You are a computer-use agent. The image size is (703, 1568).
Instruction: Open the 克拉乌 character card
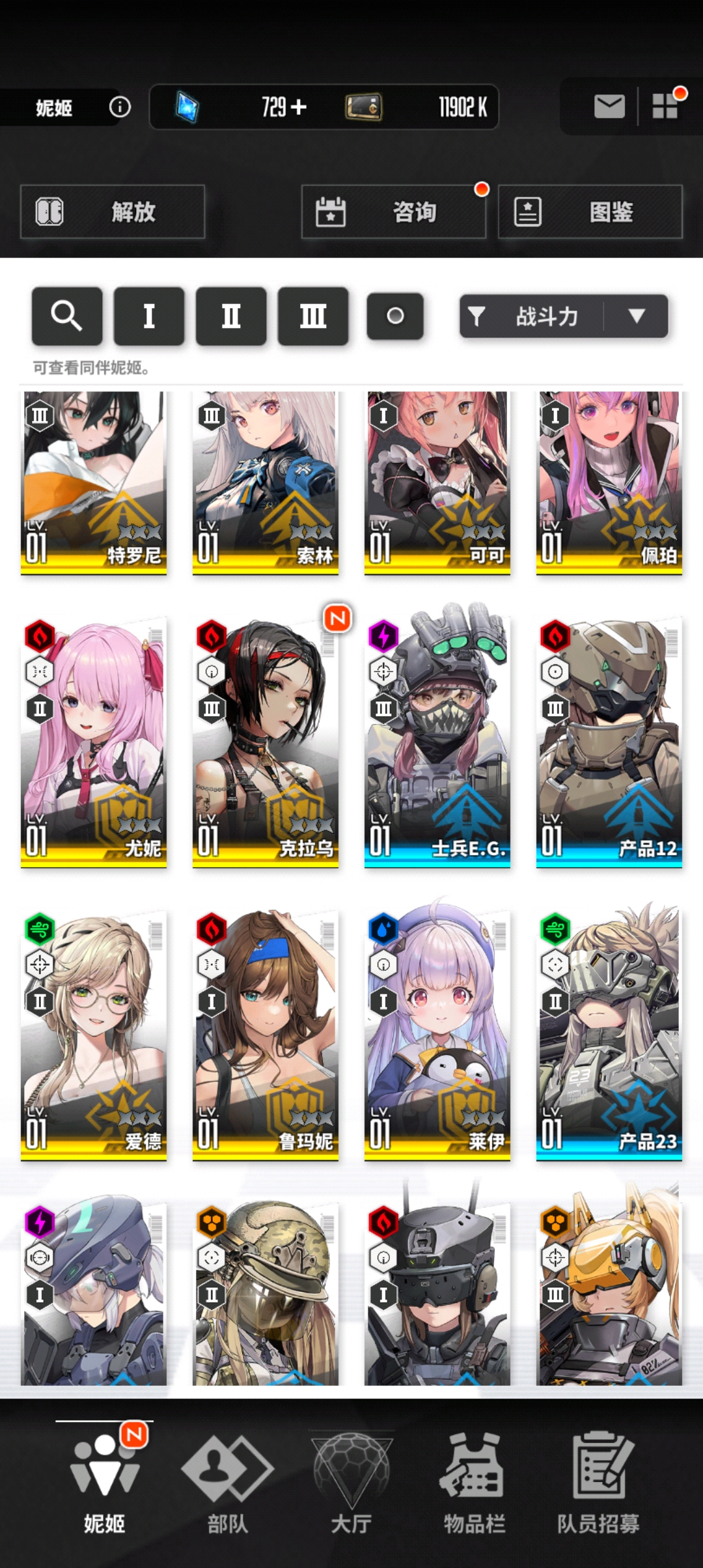pos(266,742)
